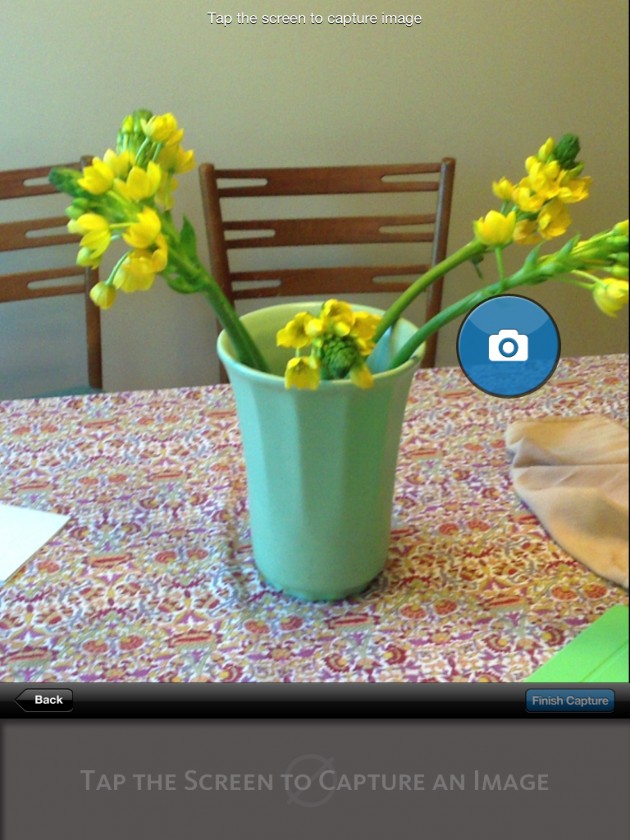Tap the blue camera capture icon
The height and width of the screenshot is (840, 630).
click(508, 346)
